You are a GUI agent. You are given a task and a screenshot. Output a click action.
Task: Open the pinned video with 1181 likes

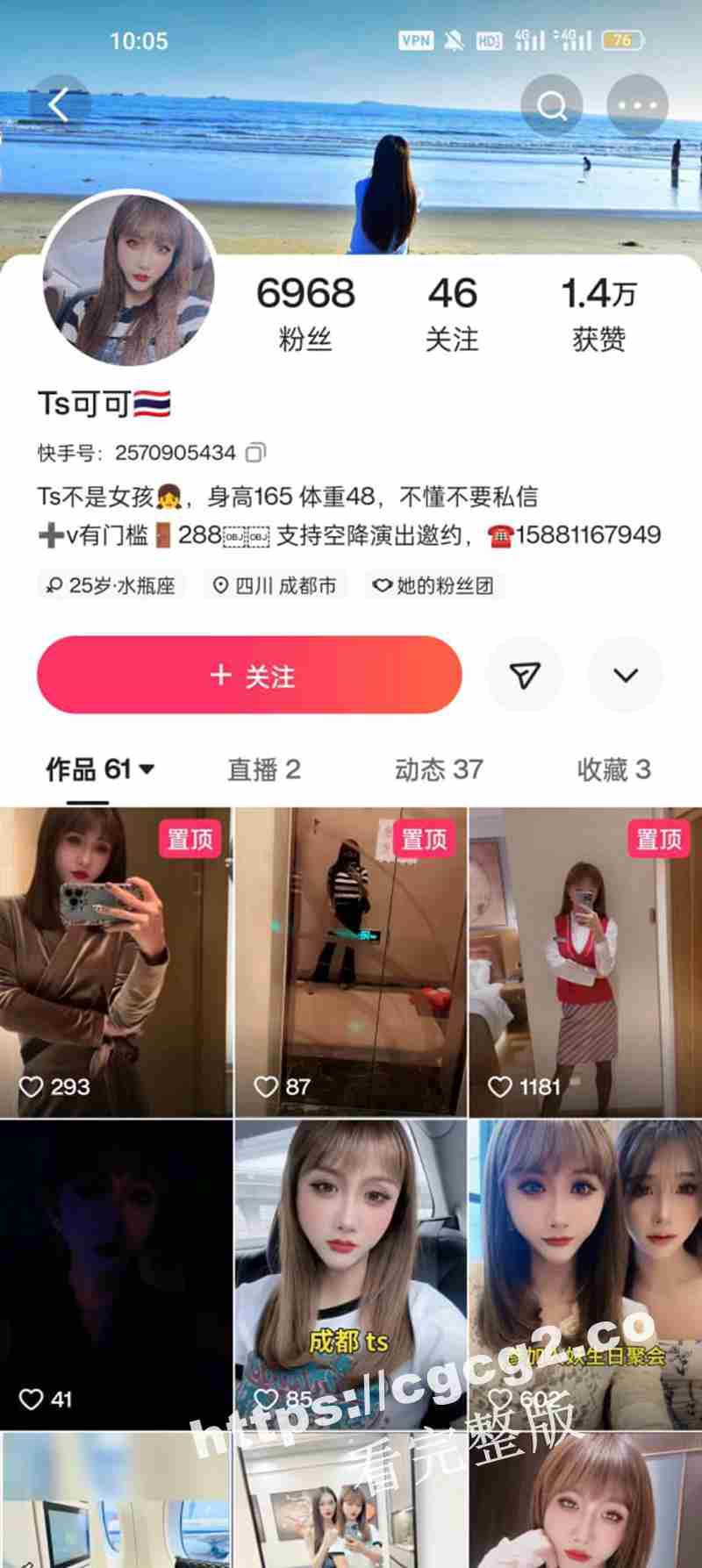coord(585,962)
